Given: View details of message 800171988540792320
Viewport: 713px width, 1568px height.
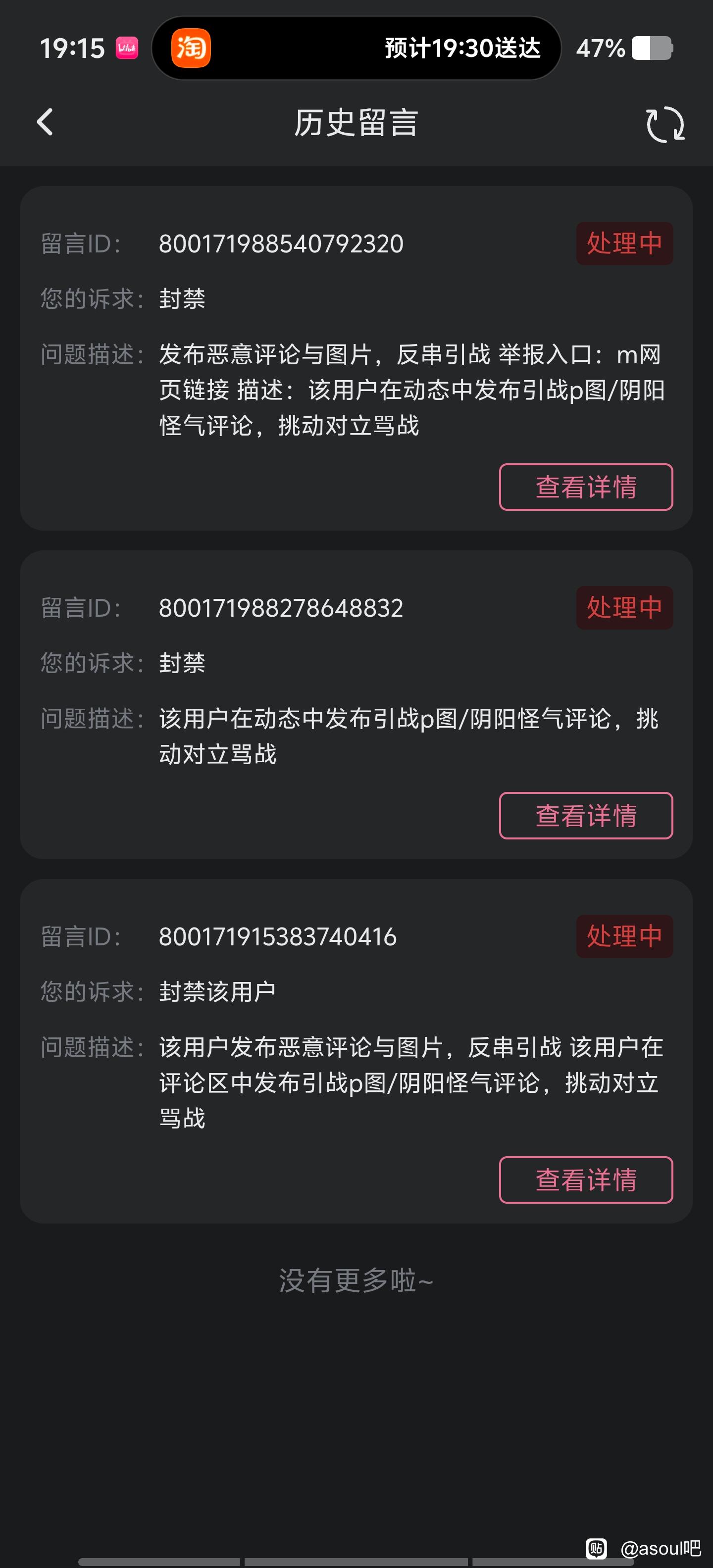Looking at the screenshot, I should pos(585,487).
